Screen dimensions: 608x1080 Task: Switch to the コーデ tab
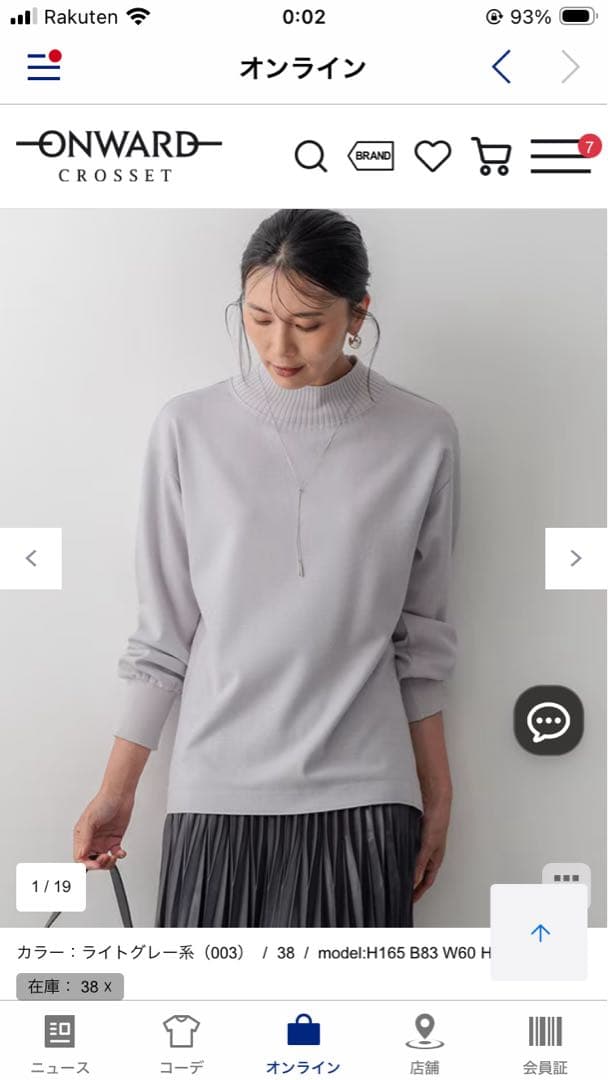pyautogui.click(x=182, y=1045)
